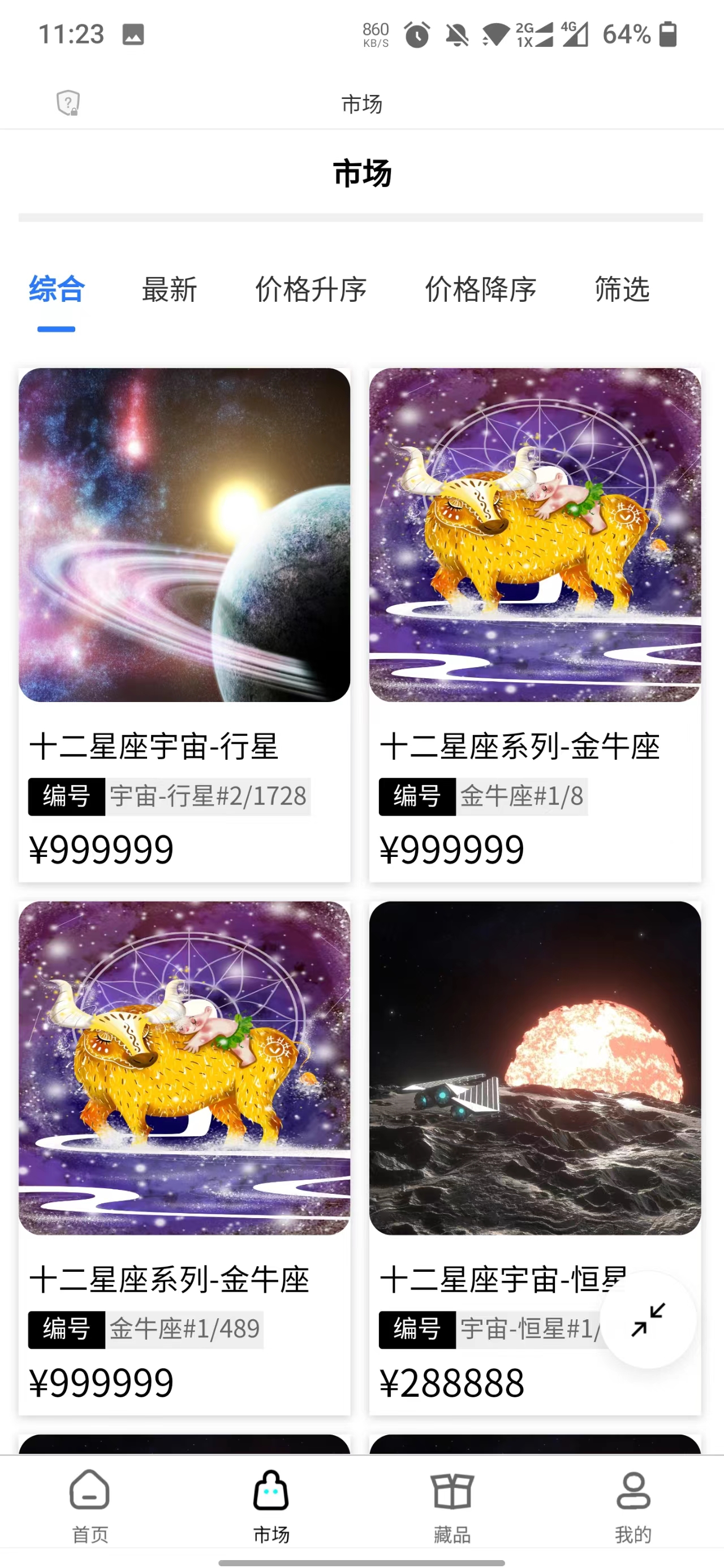Image resolution: width=724 pixels, height=1568 pixels.
Task: Select the 综合 sorting tab
Action: 57,289
